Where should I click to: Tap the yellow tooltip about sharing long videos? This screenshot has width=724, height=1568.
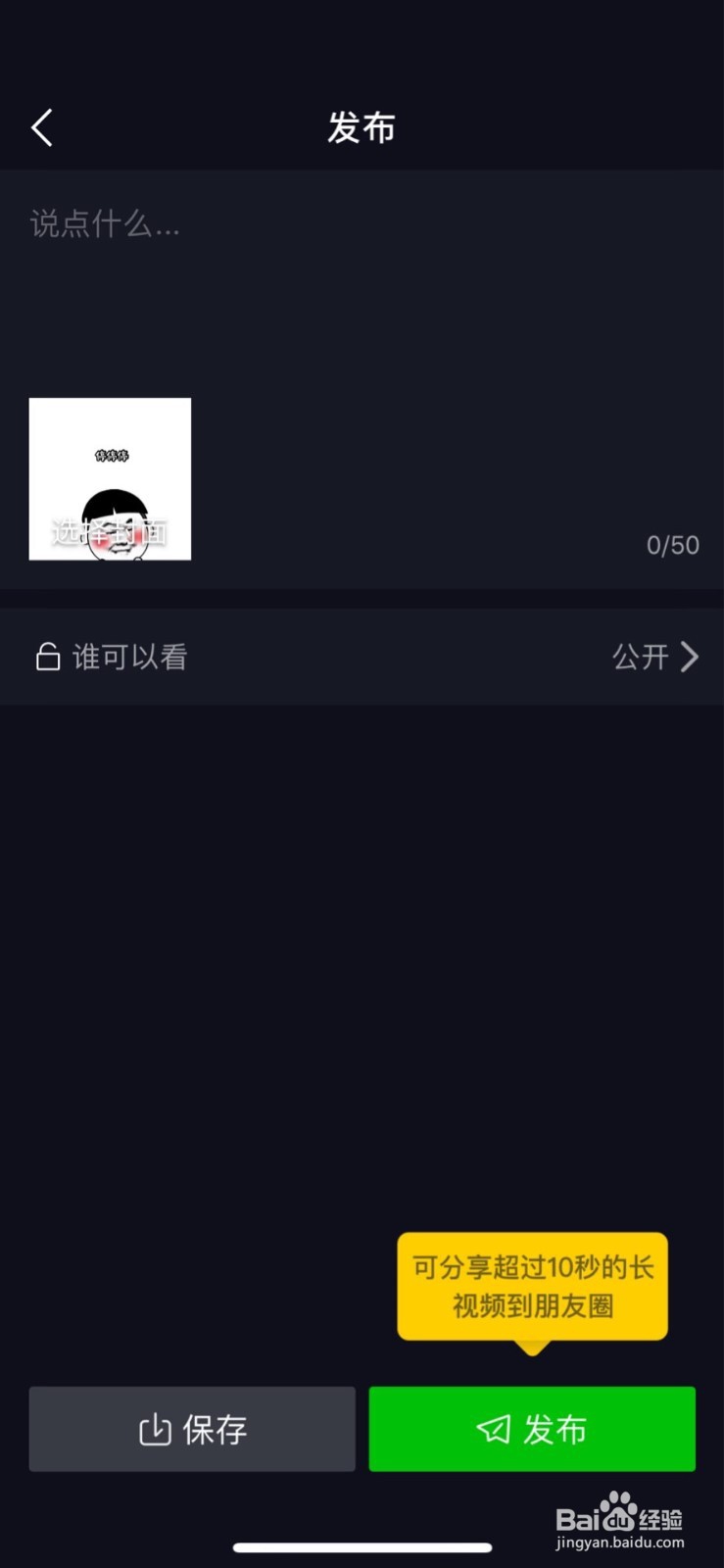coord(532,1287)
